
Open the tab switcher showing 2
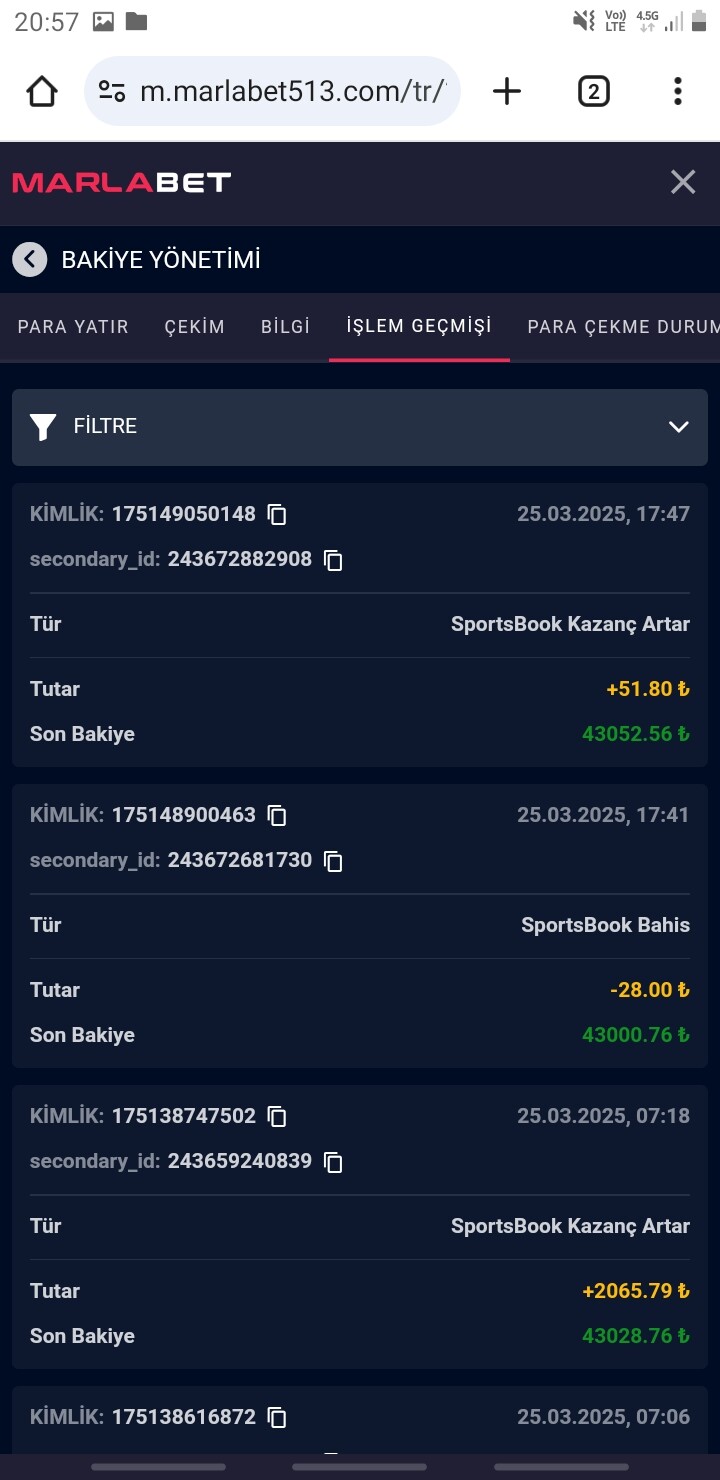(594, 92)
